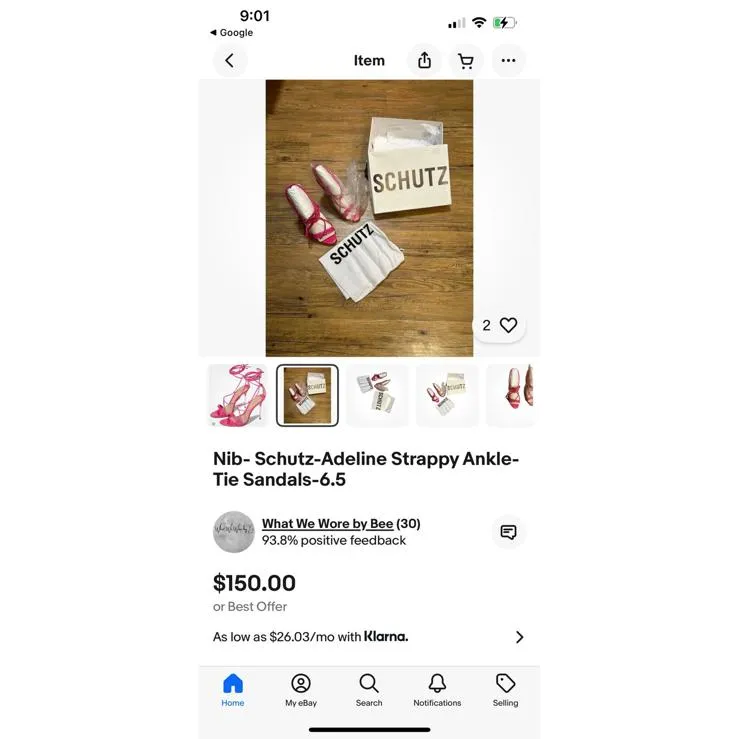739x739 pixels.
Task: Add item to watchlist with heart
Action: tap(508, 325)
